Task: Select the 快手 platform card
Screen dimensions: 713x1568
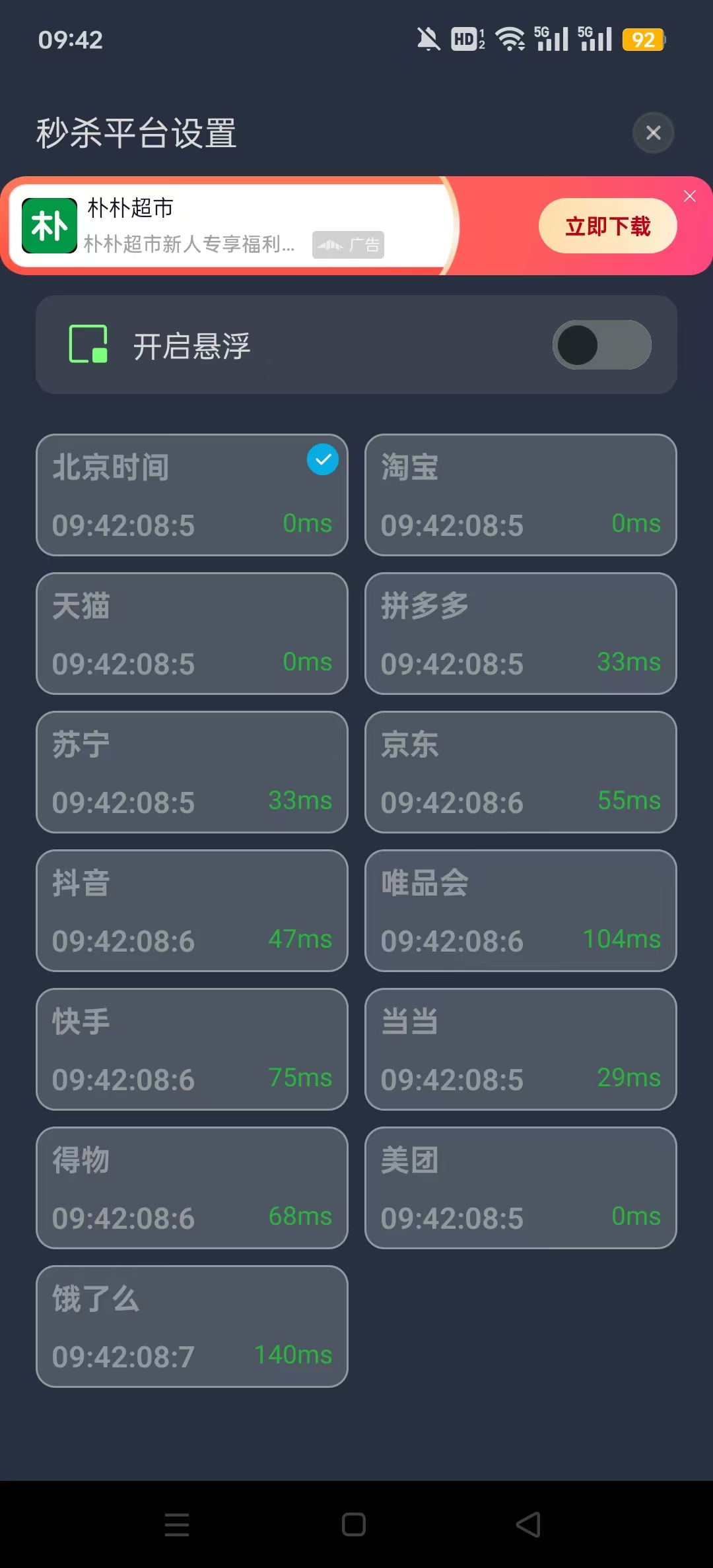Action: [191, 1049]
